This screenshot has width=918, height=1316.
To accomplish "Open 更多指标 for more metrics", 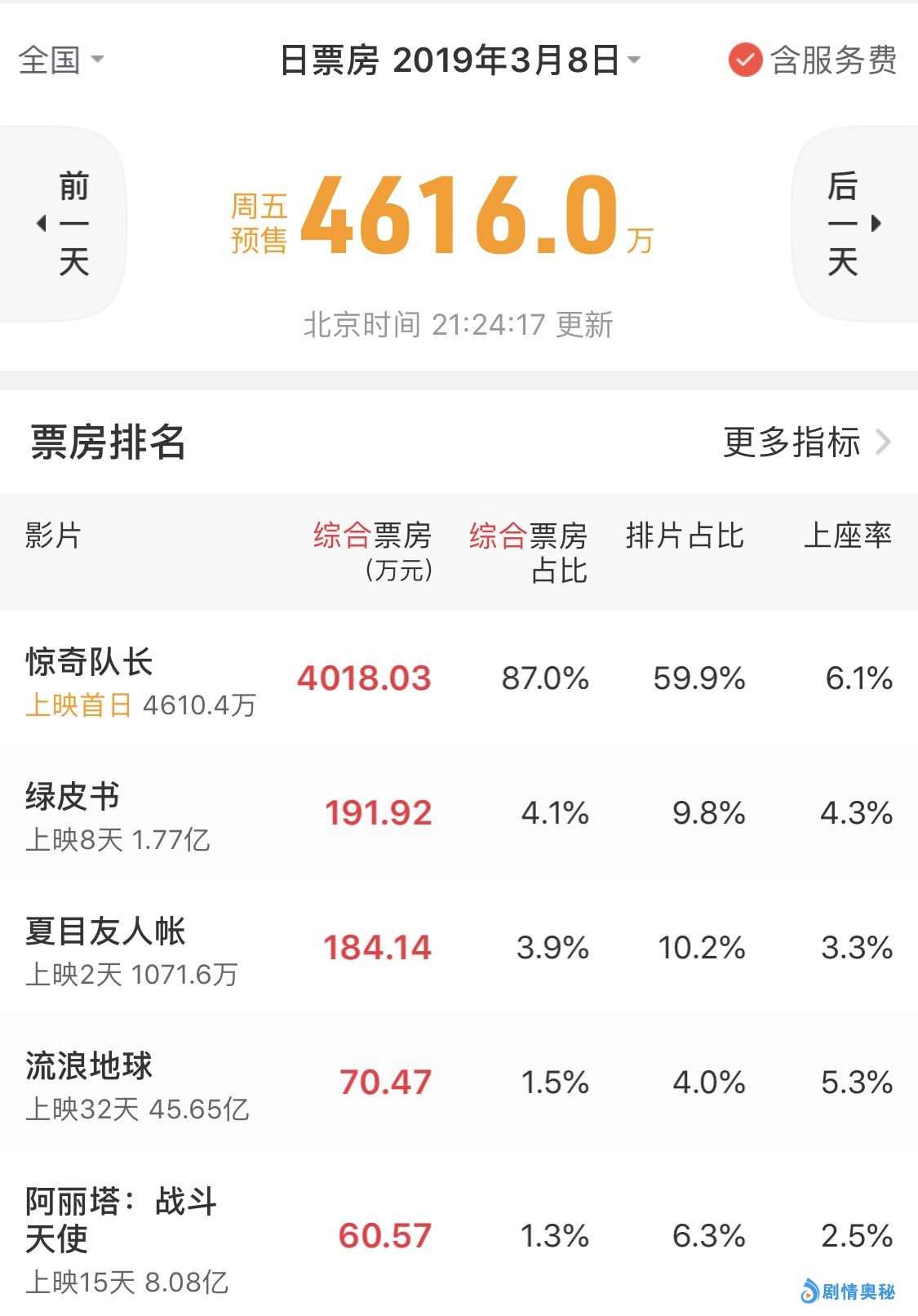I will tap(805, 442).
